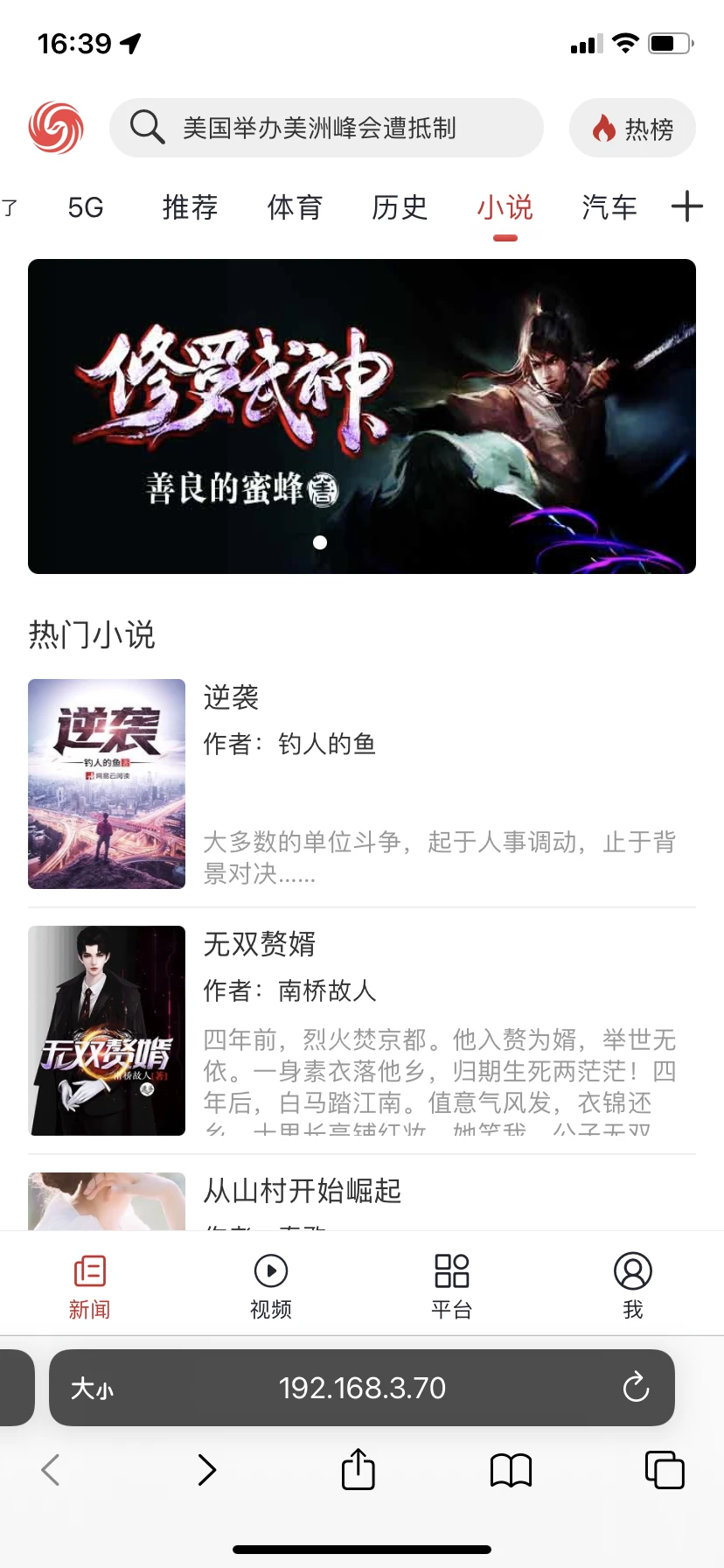Tap the Phoenix logo home icon
This screenshot has height=1568, width=724.
[56, 128]
